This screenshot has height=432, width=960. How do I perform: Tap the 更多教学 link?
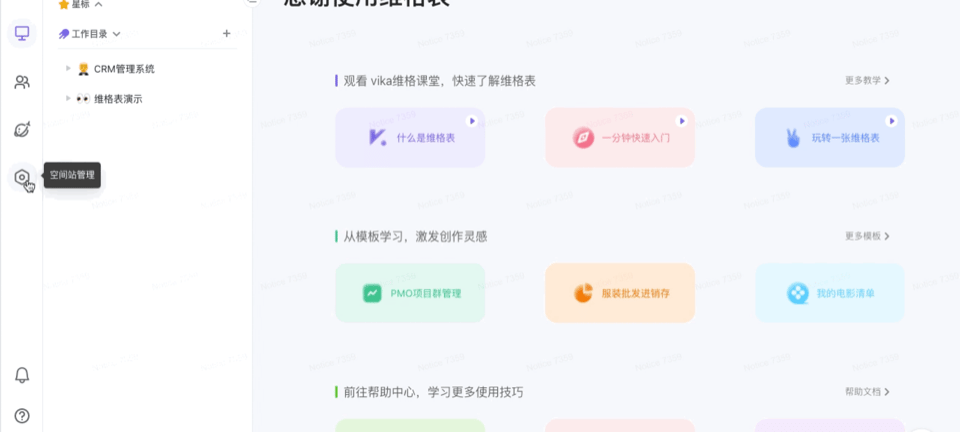pyautogui.click(x=866, y=80)
